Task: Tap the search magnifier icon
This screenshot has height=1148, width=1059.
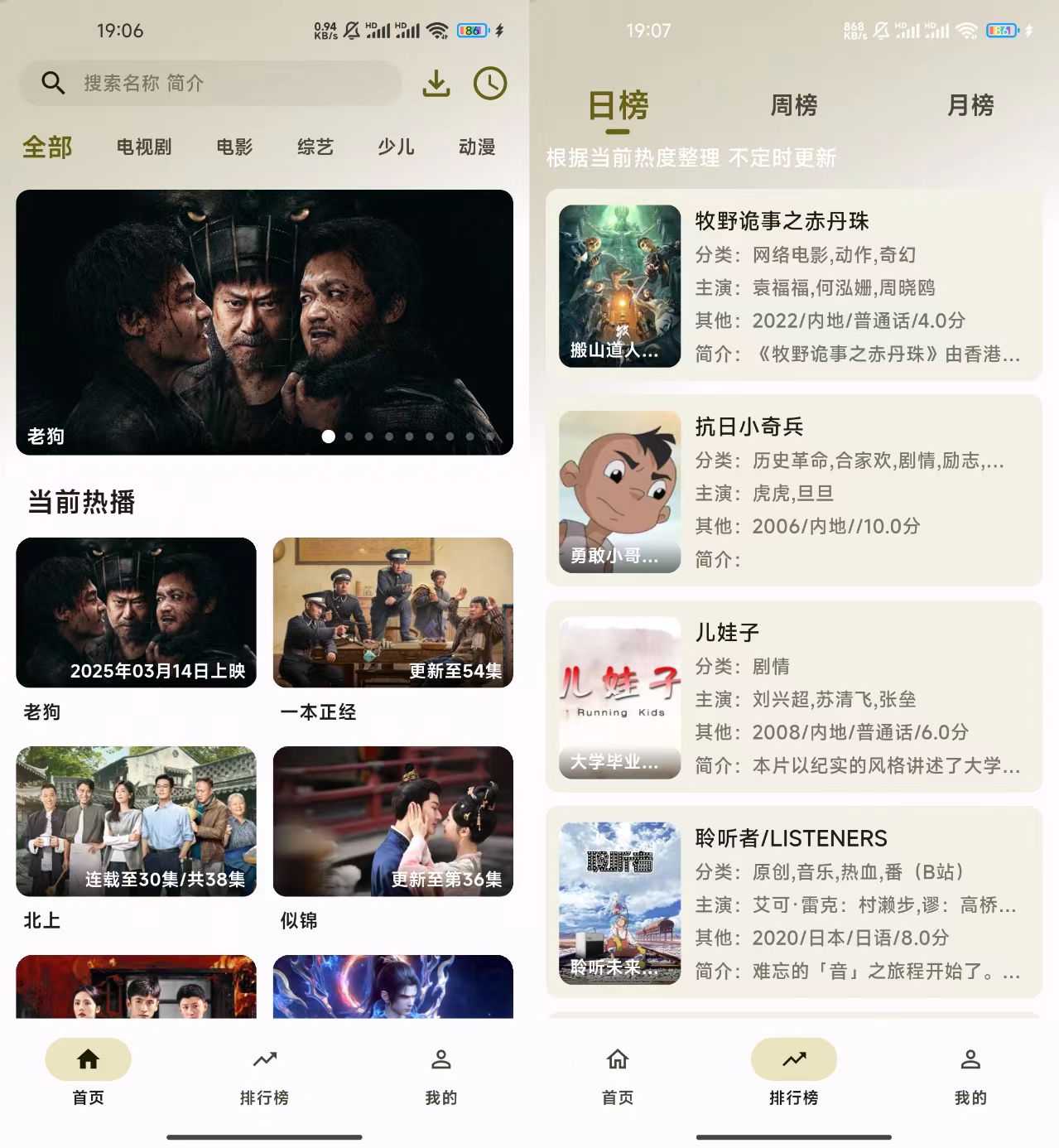Action: 52,83
